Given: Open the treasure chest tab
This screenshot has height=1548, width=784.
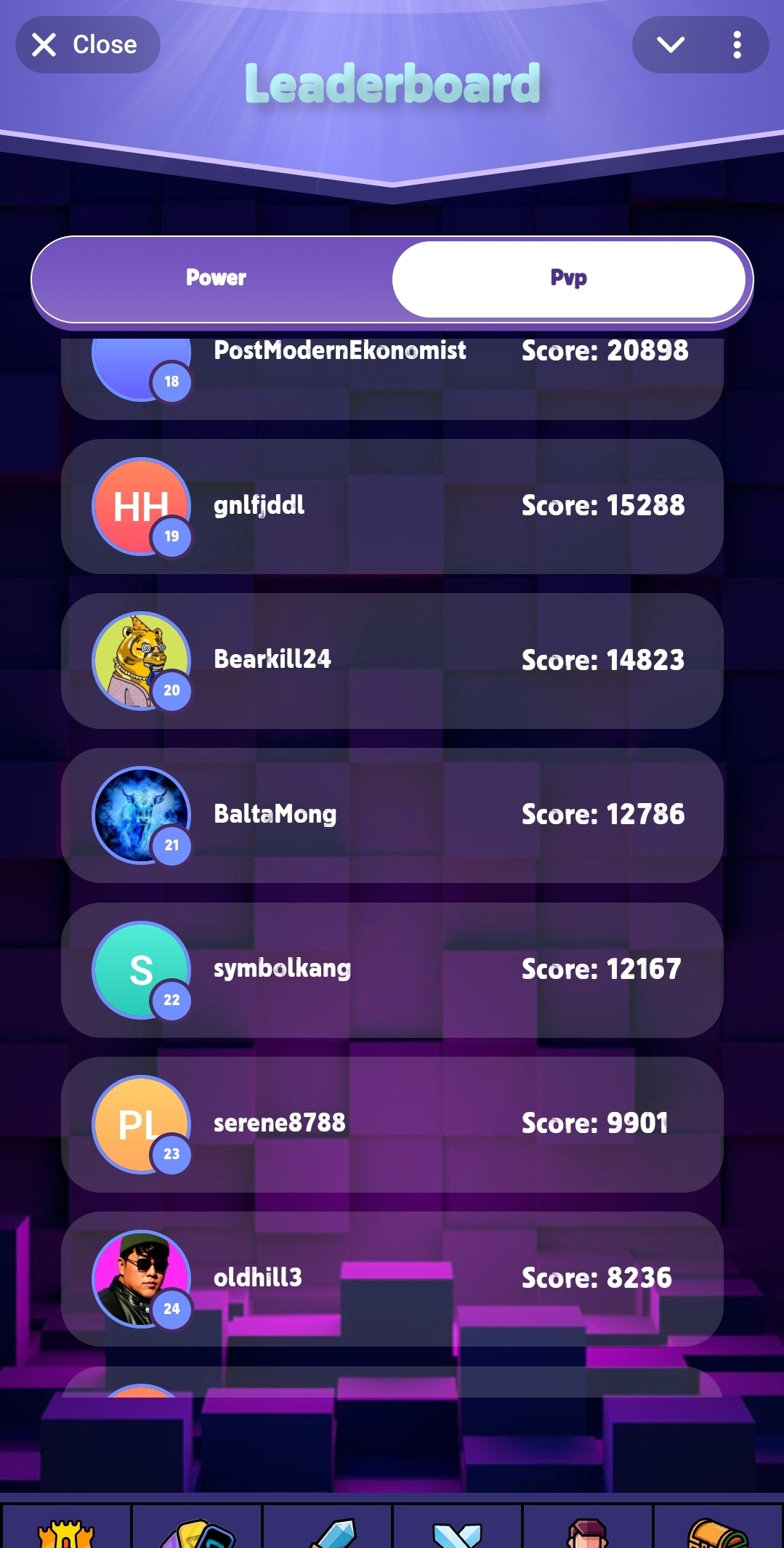Looking at the screenshot, I should click(718, 1530).
